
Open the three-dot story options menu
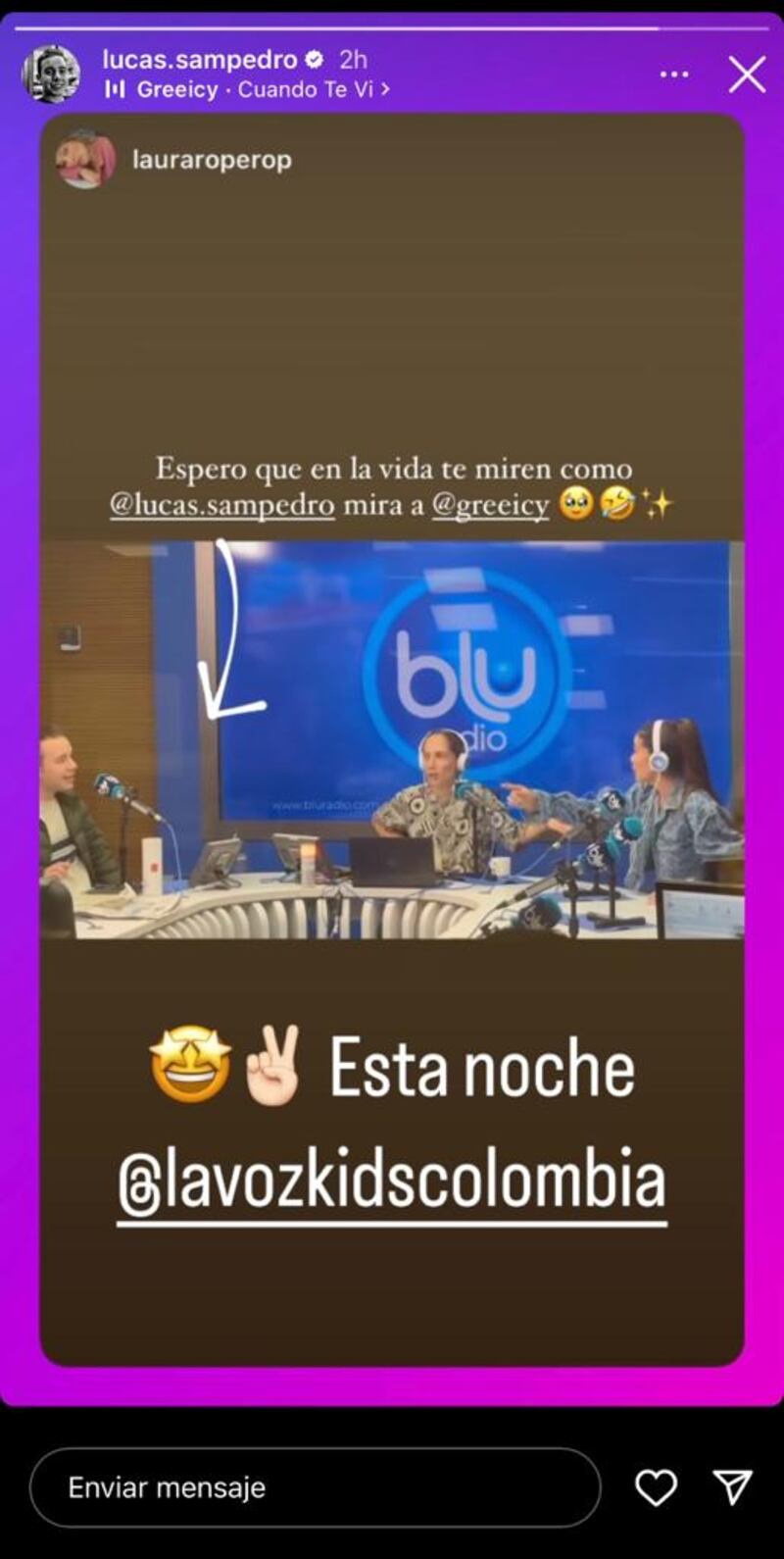click(x=674, y=74)
